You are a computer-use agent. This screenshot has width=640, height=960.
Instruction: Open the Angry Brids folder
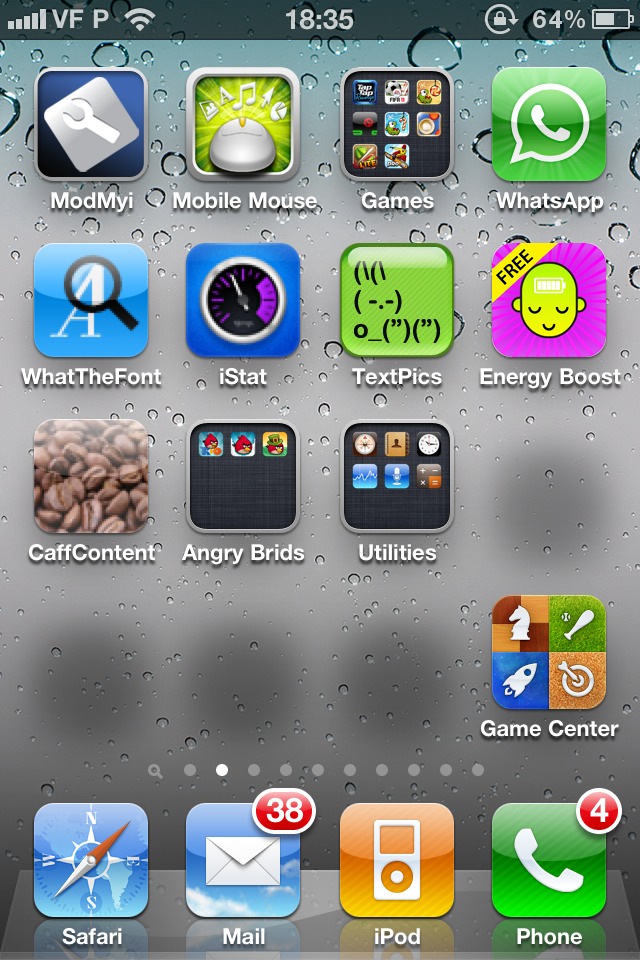[243, 476]
